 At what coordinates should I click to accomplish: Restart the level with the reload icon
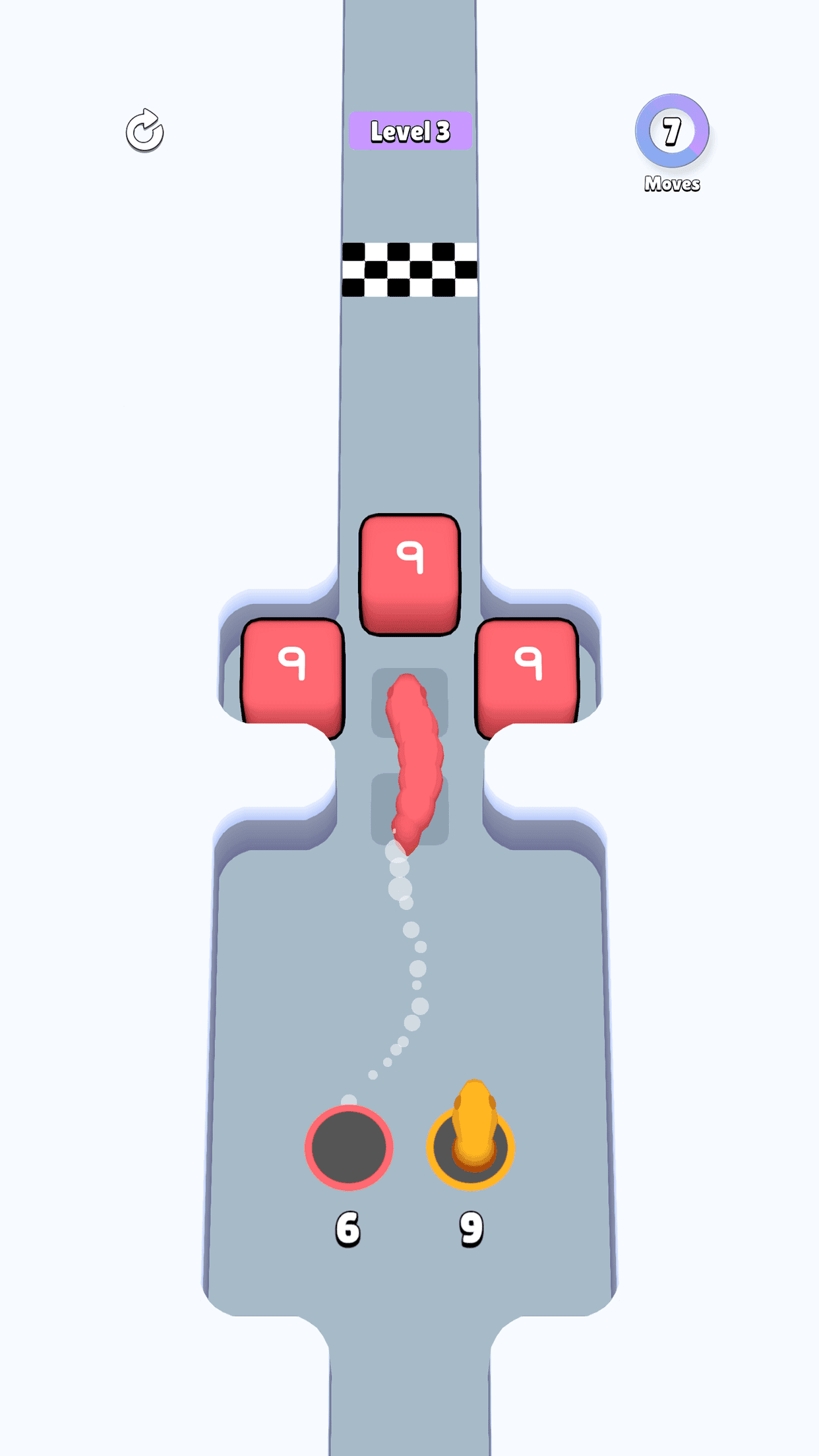click(x=145, y=131)
